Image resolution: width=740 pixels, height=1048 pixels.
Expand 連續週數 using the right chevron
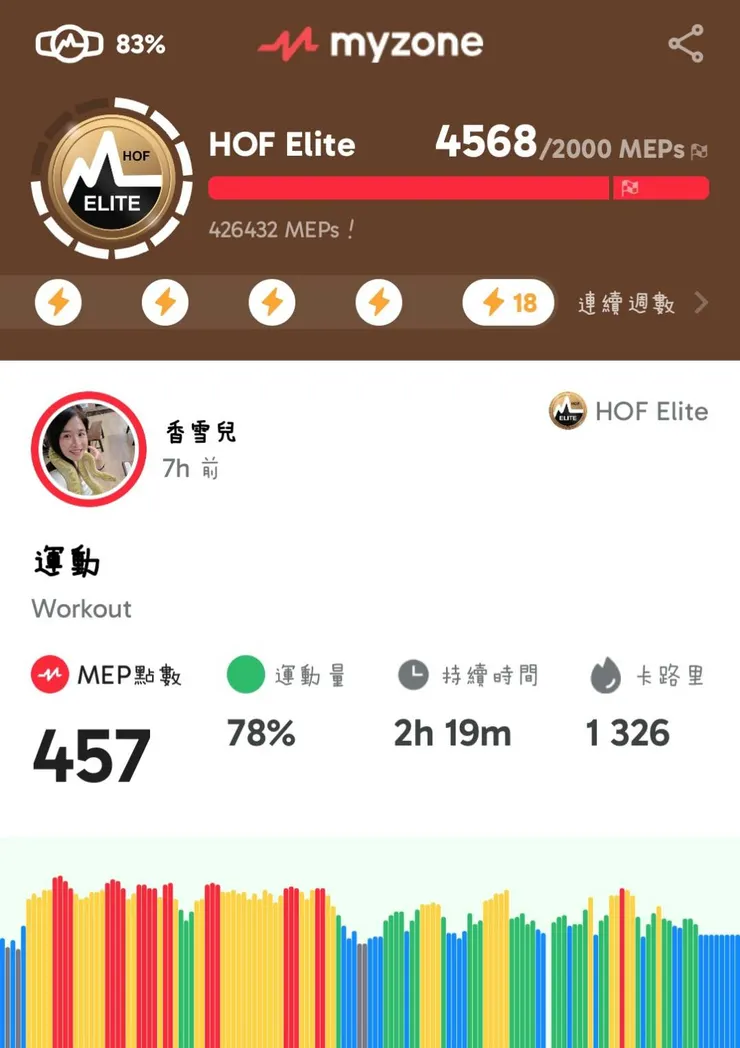[698, 303]
